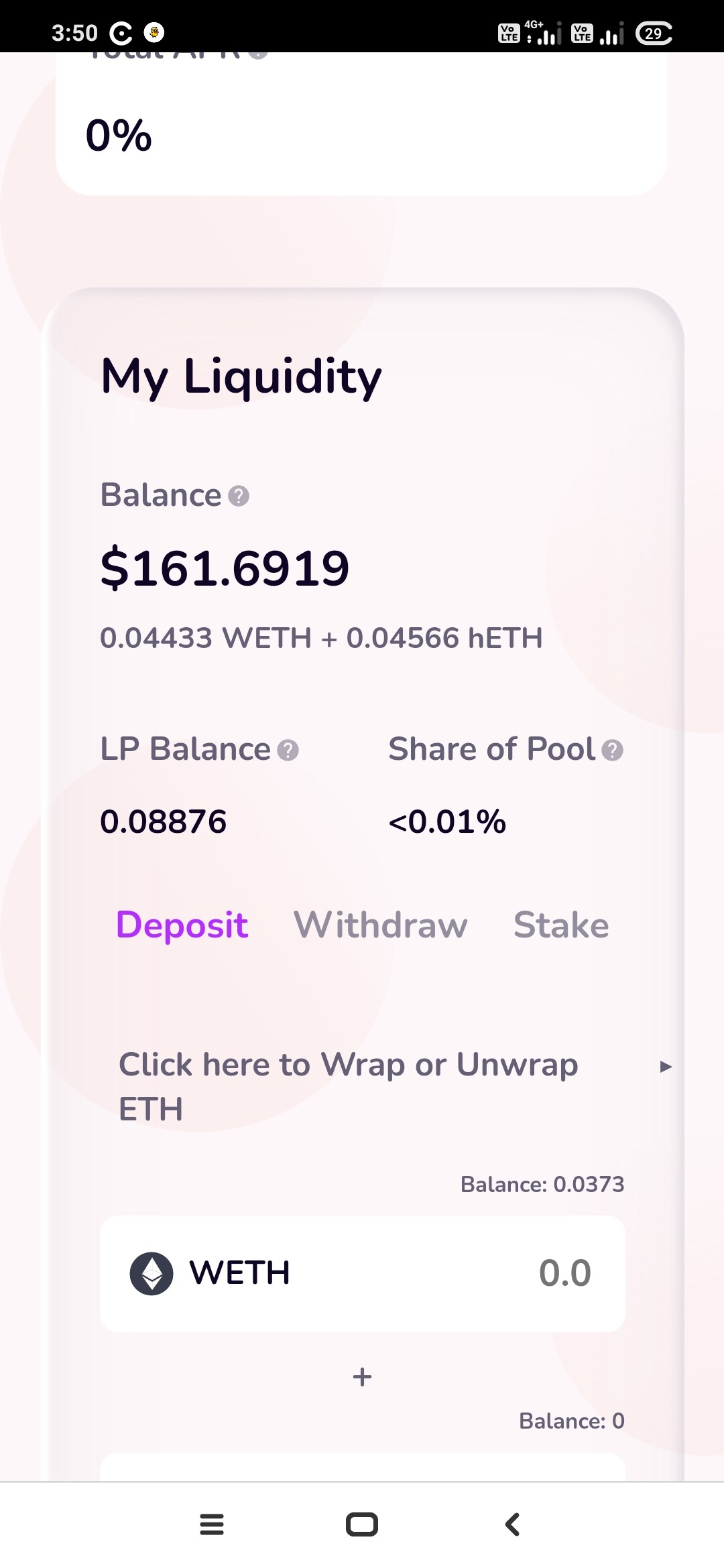Expand the Wrap or Unwrap ETH section

coord(394,1086)
